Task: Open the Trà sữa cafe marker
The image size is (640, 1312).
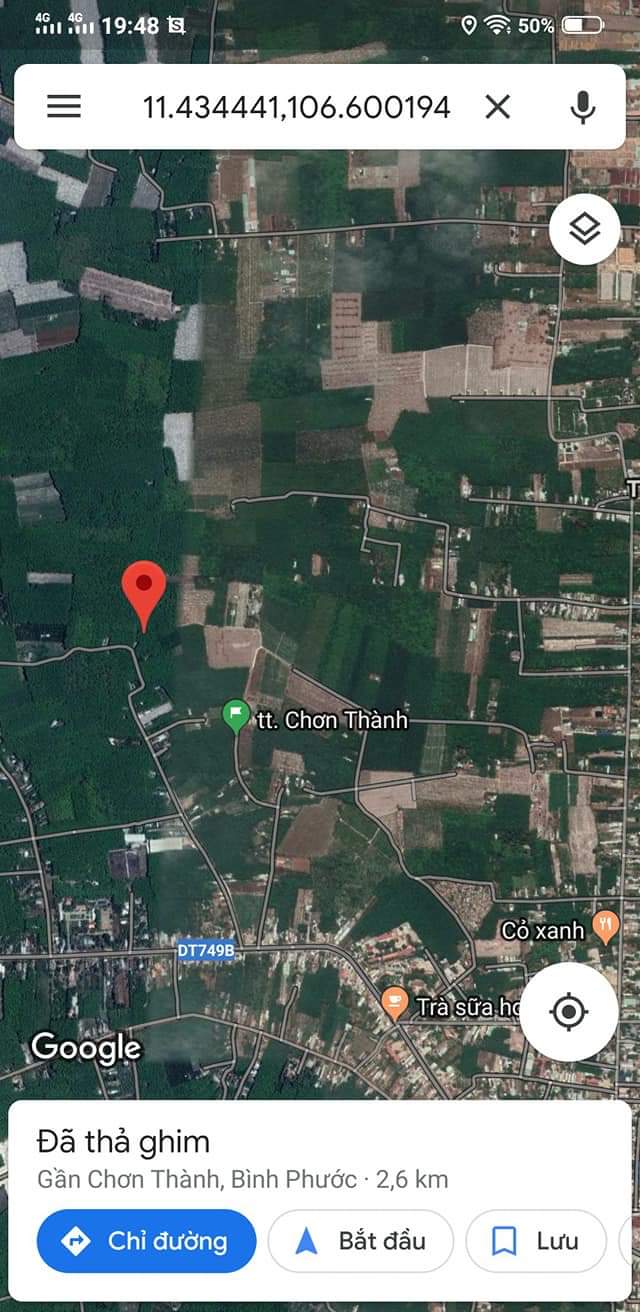Action: point(396,1003)
